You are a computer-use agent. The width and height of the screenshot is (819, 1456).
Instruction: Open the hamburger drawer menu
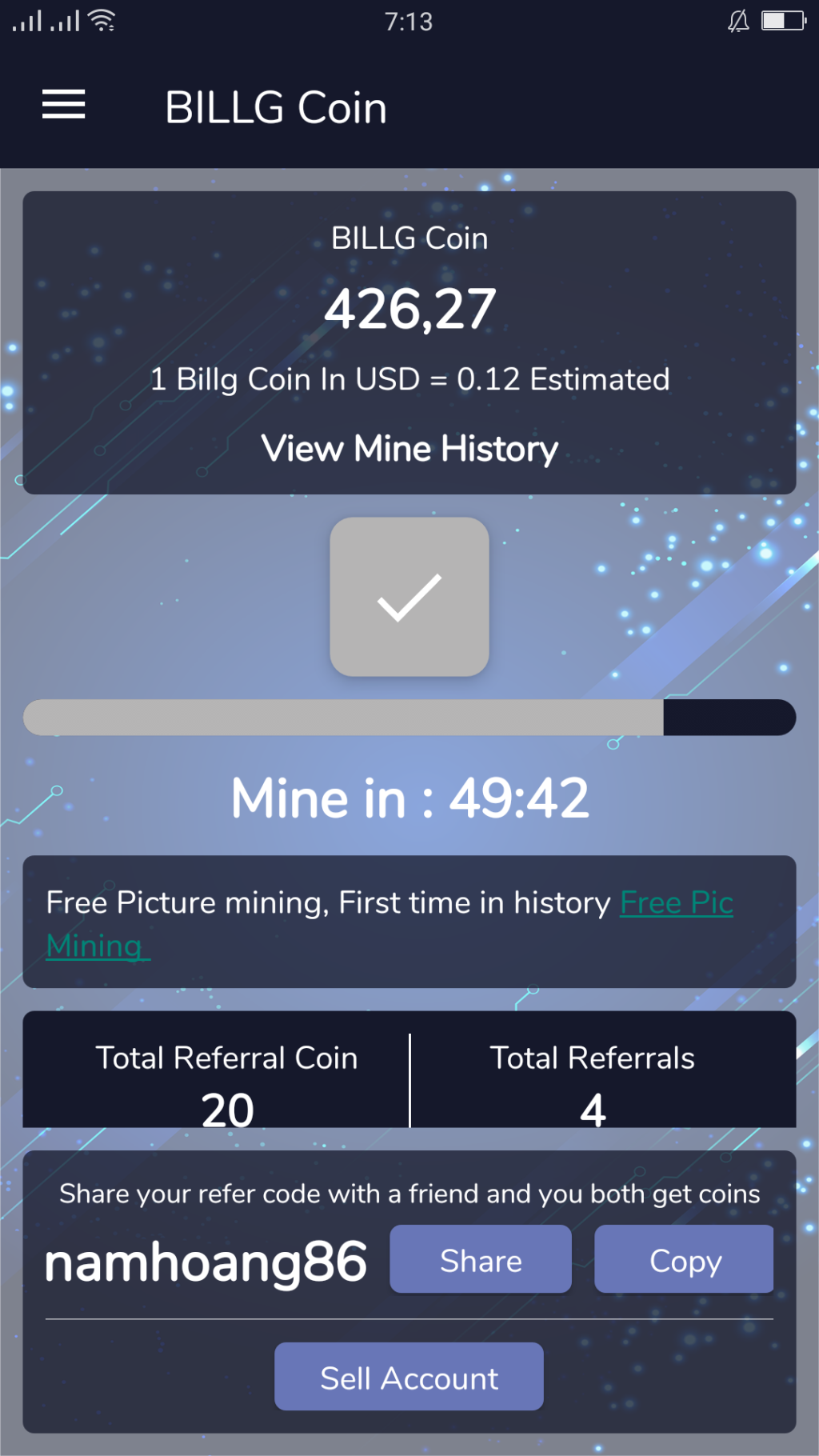click(64, 105)
